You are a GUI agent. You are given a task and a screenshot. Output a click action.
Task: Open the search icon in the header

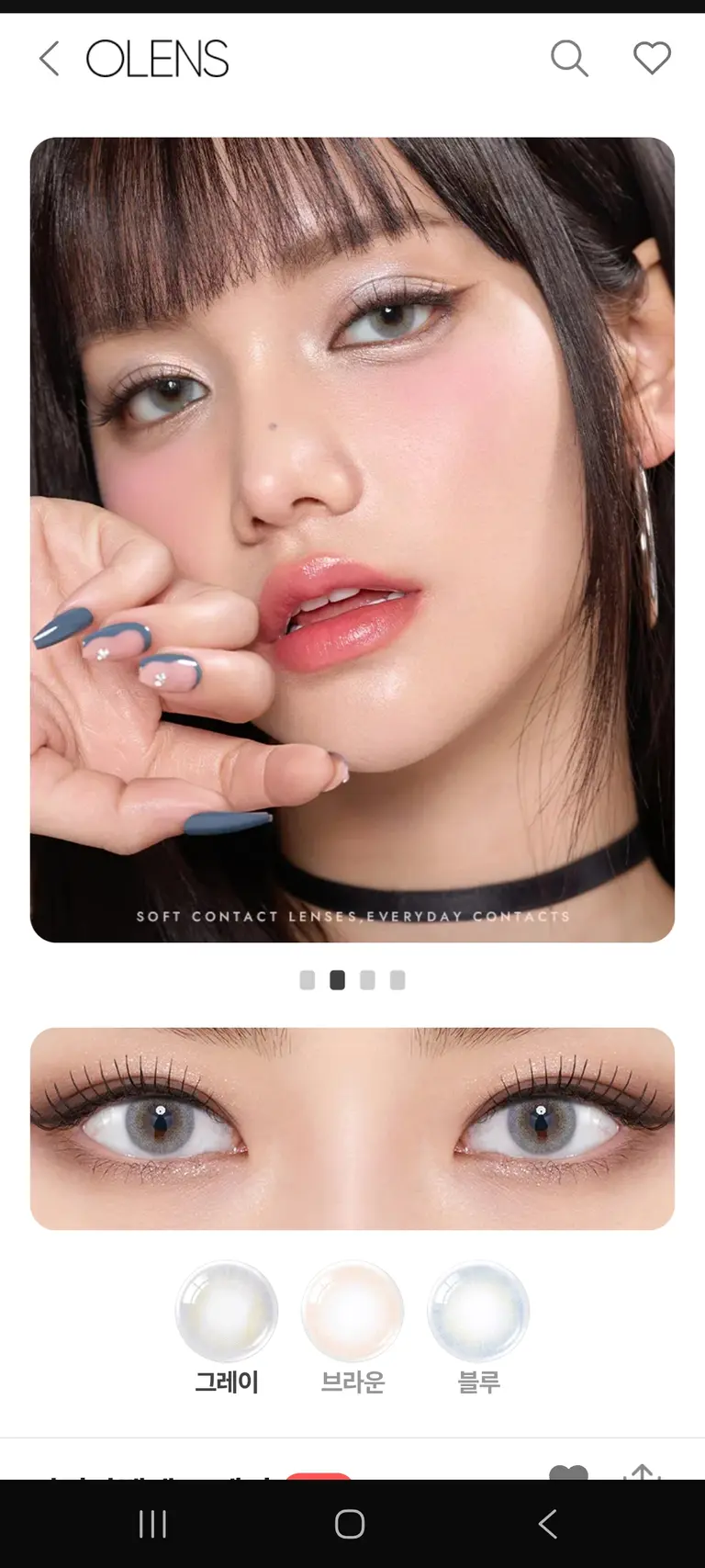(x=569, y=59)
